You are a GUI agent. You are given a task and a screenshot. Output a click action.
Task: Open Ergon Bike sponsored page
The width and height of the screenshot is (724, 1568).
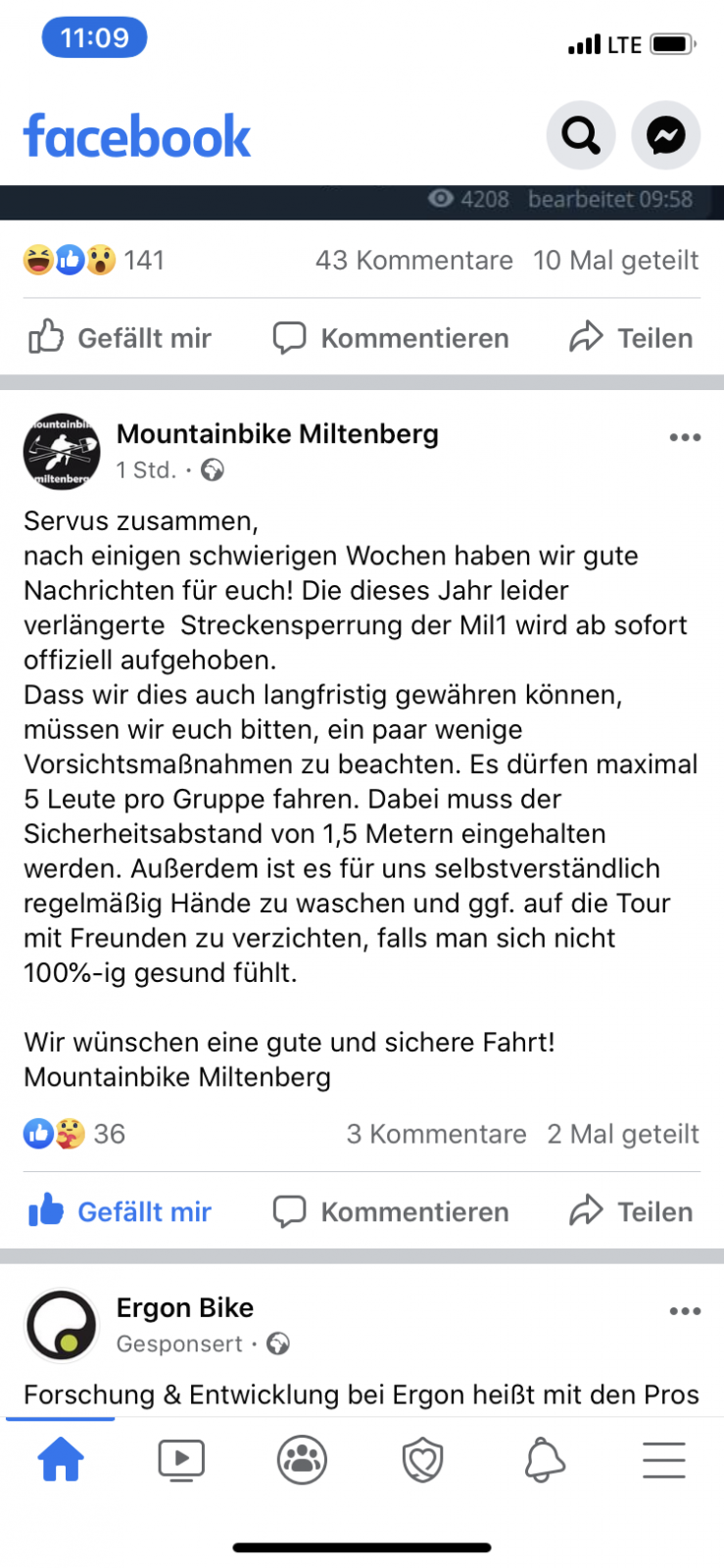pyautogui.click(x=184, y=1308)
